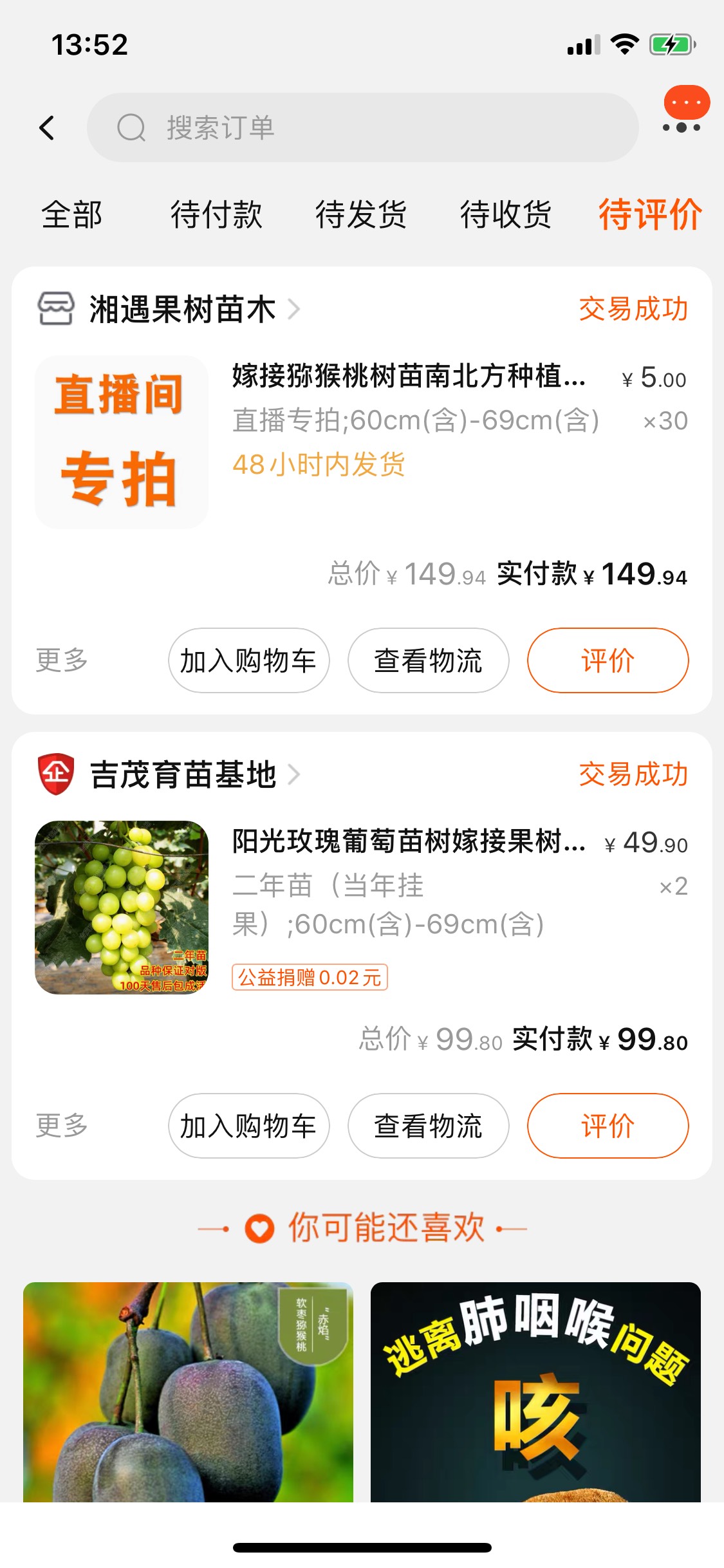The height and width of the screenshot is (1568, 724).
Task: Tap 评价 for the 湘遇果树苗木 order
Action: coord(608,660)
